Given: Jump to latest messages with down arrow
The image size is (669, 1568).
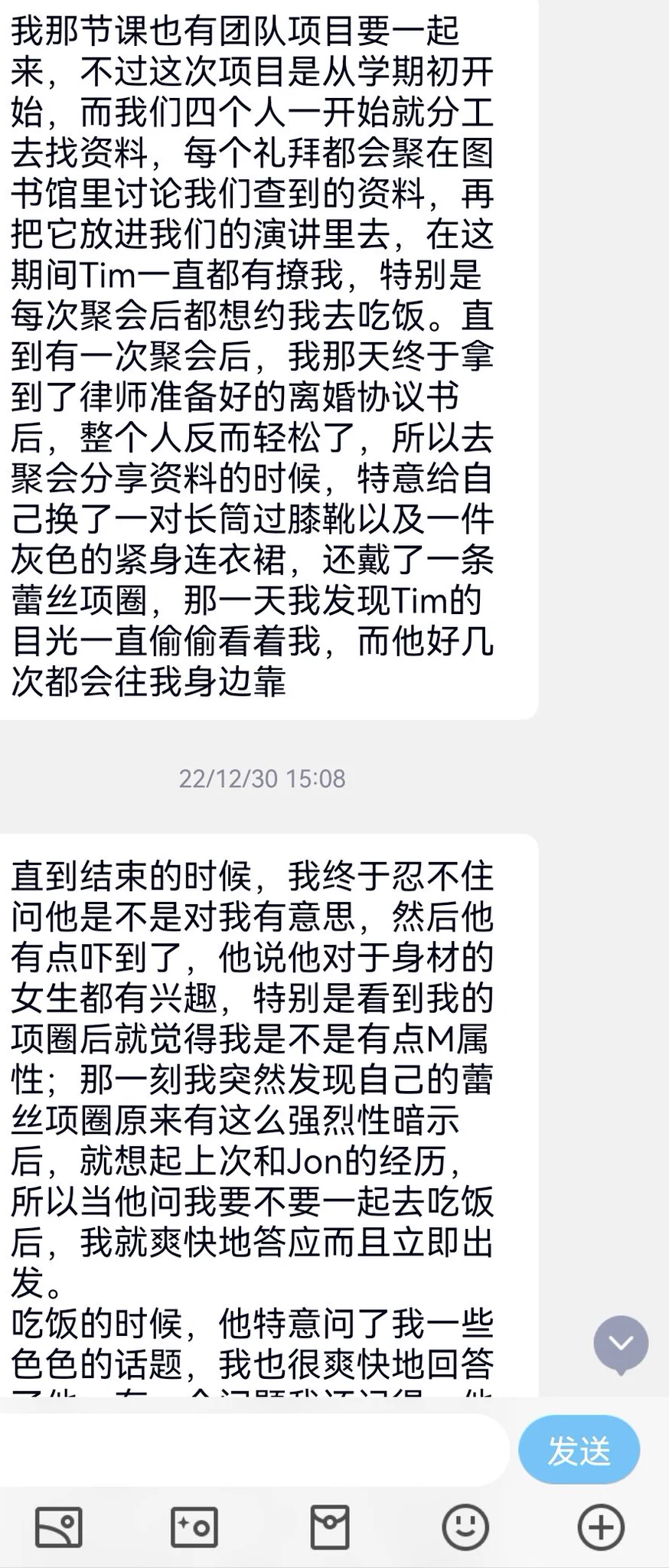Looking at the screenshot, I should click(x=621, y=1343).
